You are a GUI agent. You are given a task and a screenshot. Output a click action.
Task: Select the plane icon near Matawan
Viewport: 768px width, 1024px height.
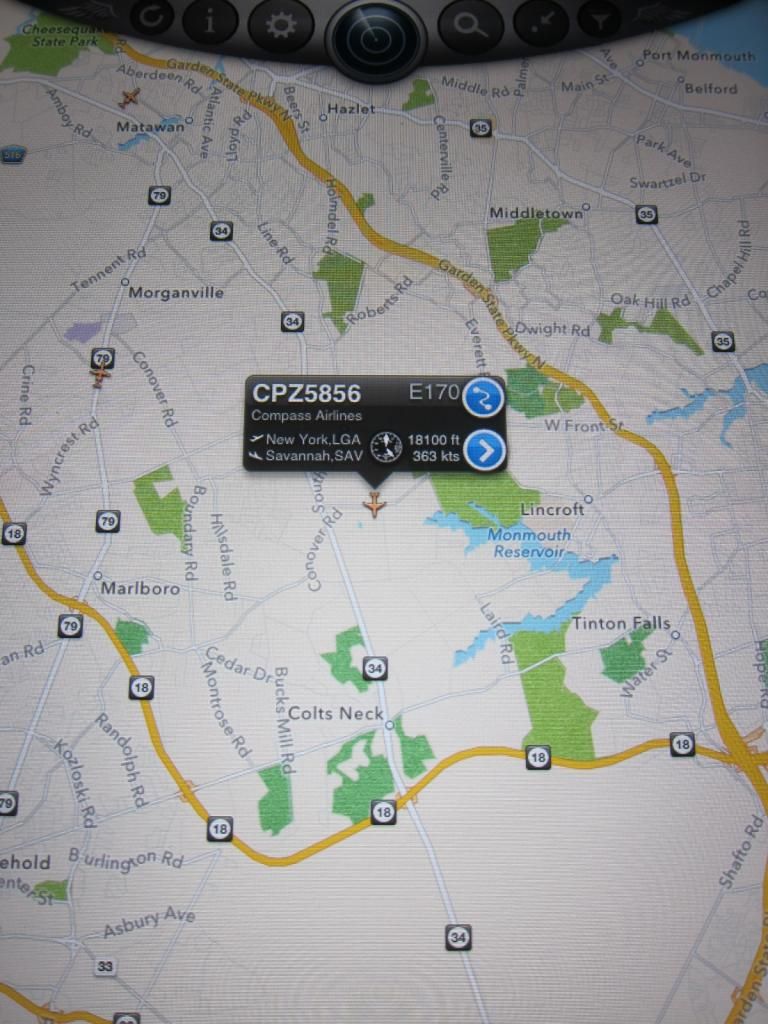(129, 97)
